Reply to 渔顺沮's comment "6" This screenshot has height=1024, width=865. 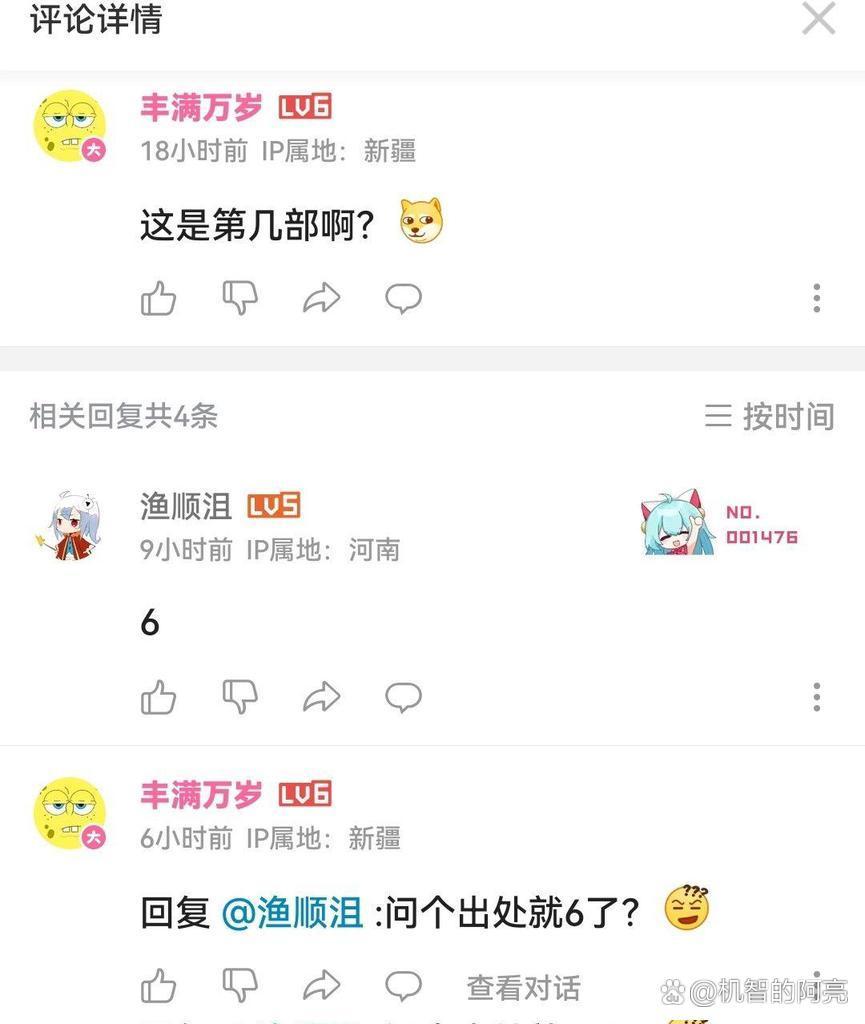[x=403, y=697]
